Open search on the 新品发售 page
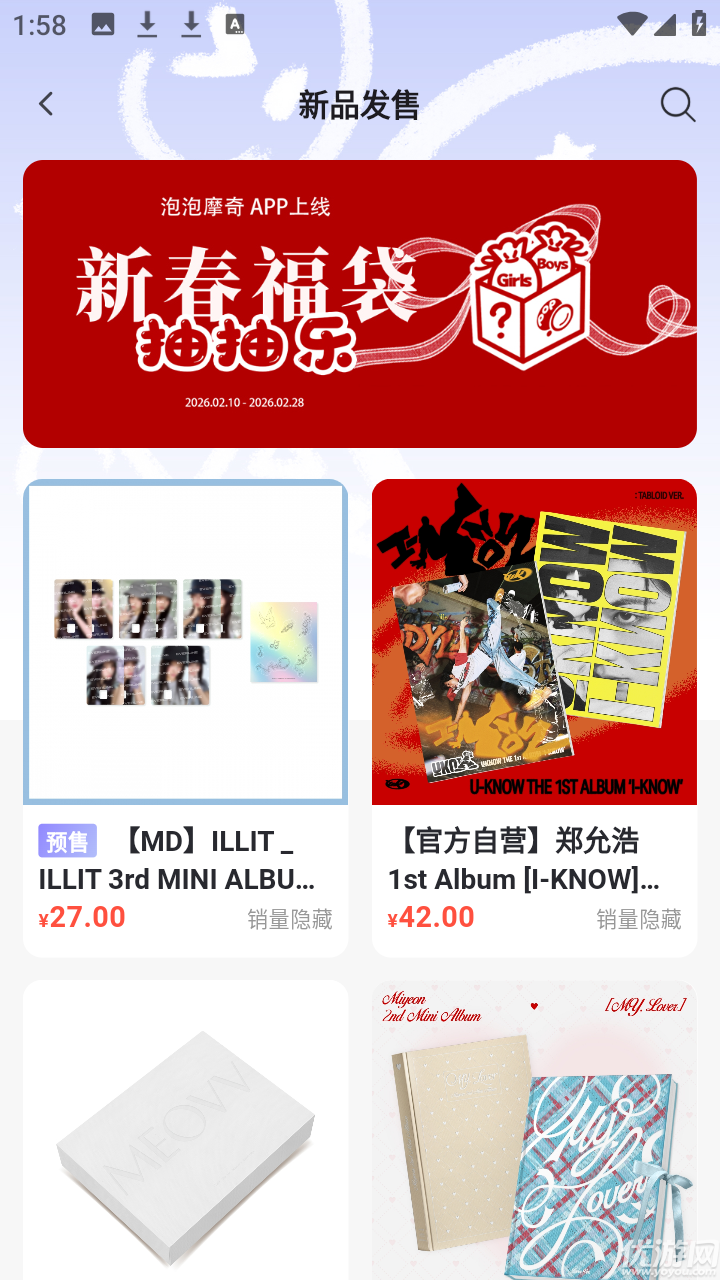 pyautogui.click(x=678, y=104)
